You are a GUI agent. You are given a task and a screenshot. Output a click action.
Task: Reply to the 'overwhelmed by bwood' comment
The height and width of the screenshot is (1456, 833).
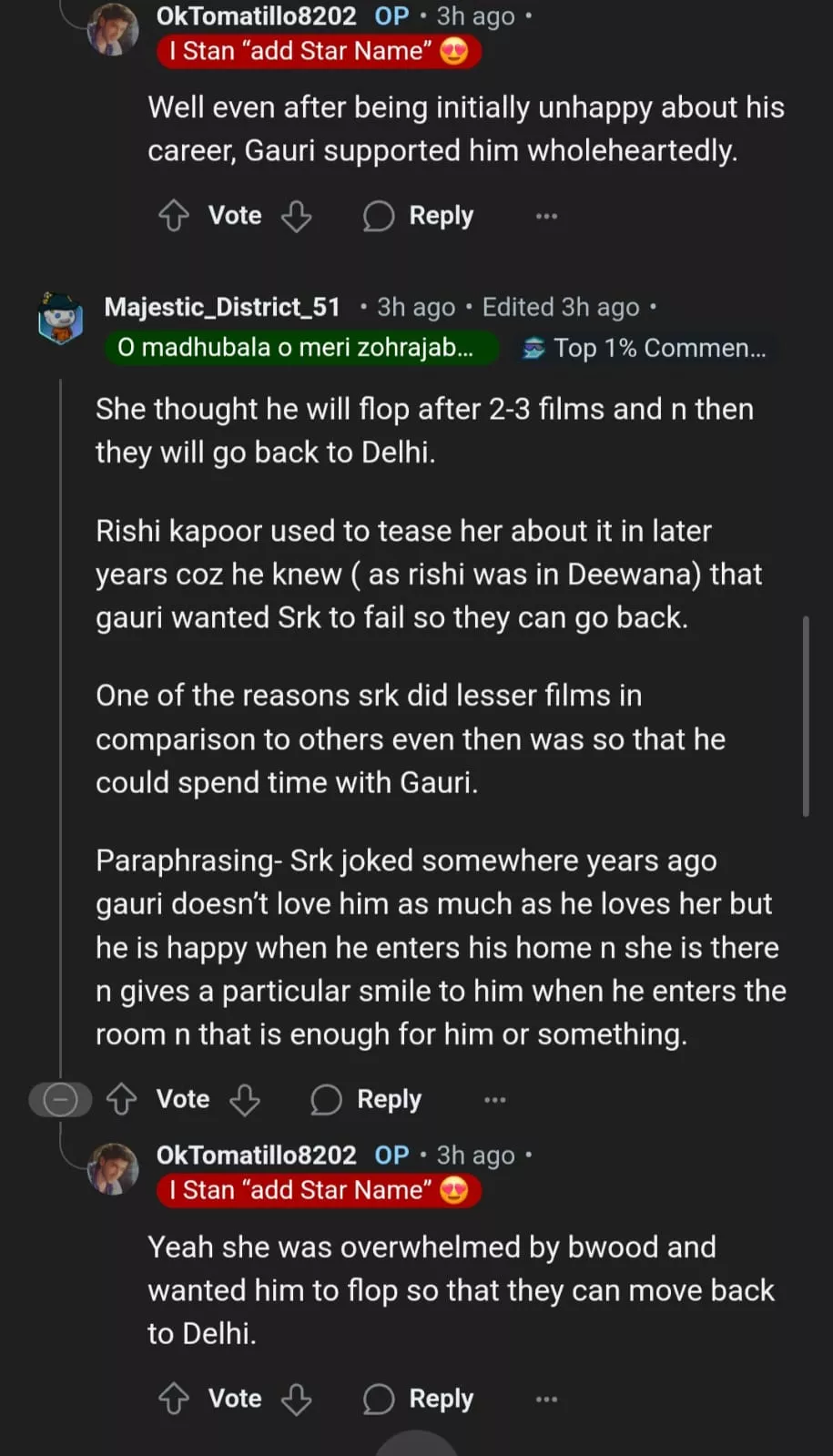pyautogui.click(x=419, y=1399)
